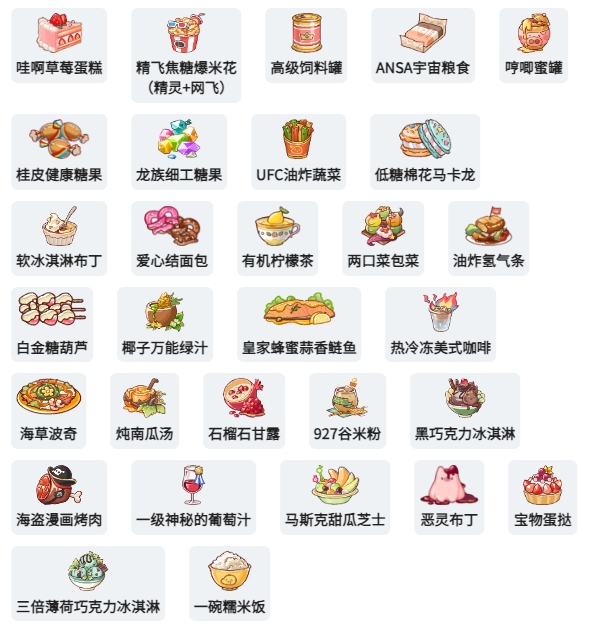Open the UFC油炸蔬菜 item

298,151
